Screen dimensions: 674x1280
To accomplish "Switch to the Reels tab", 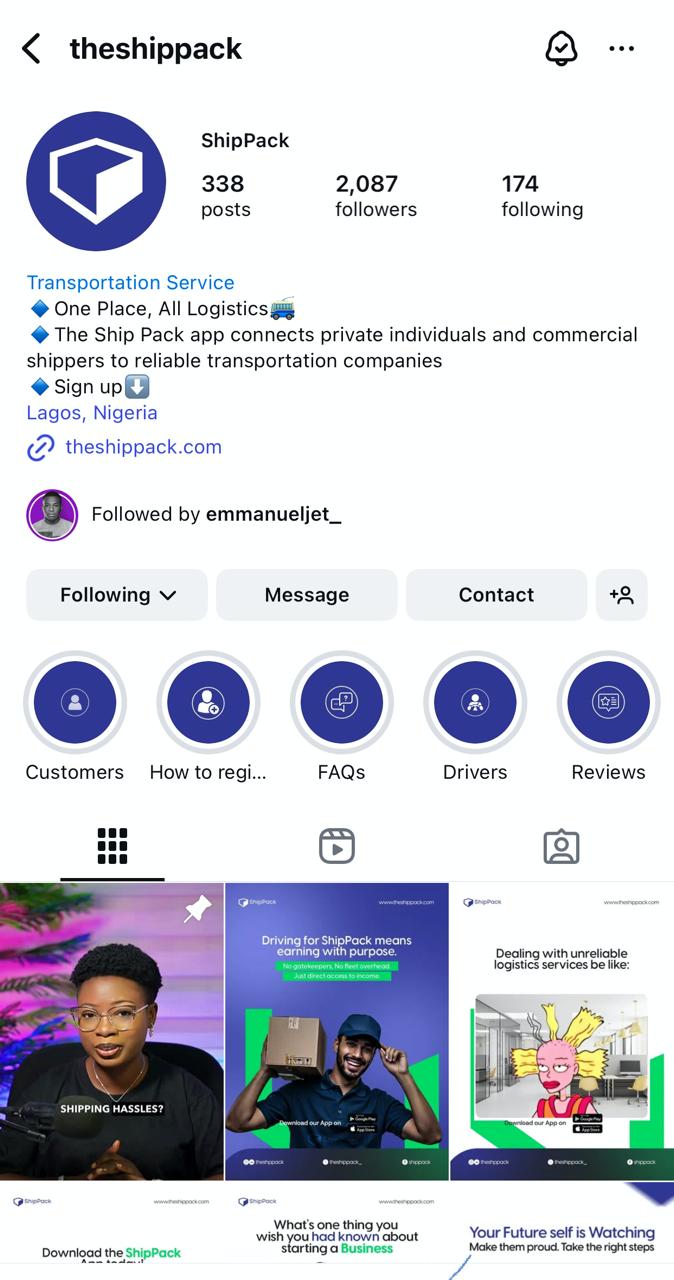I will [337, 846].
